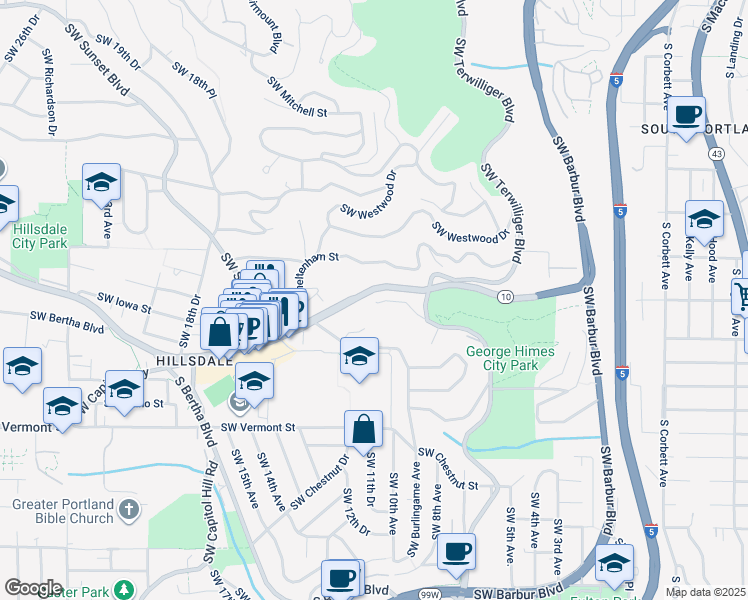The width and height of the screenshot is (748, 600).
Task: Select the shopping bag marker beside the Hillsdale label
Action: pyautogui.click(x=221, y=330)
